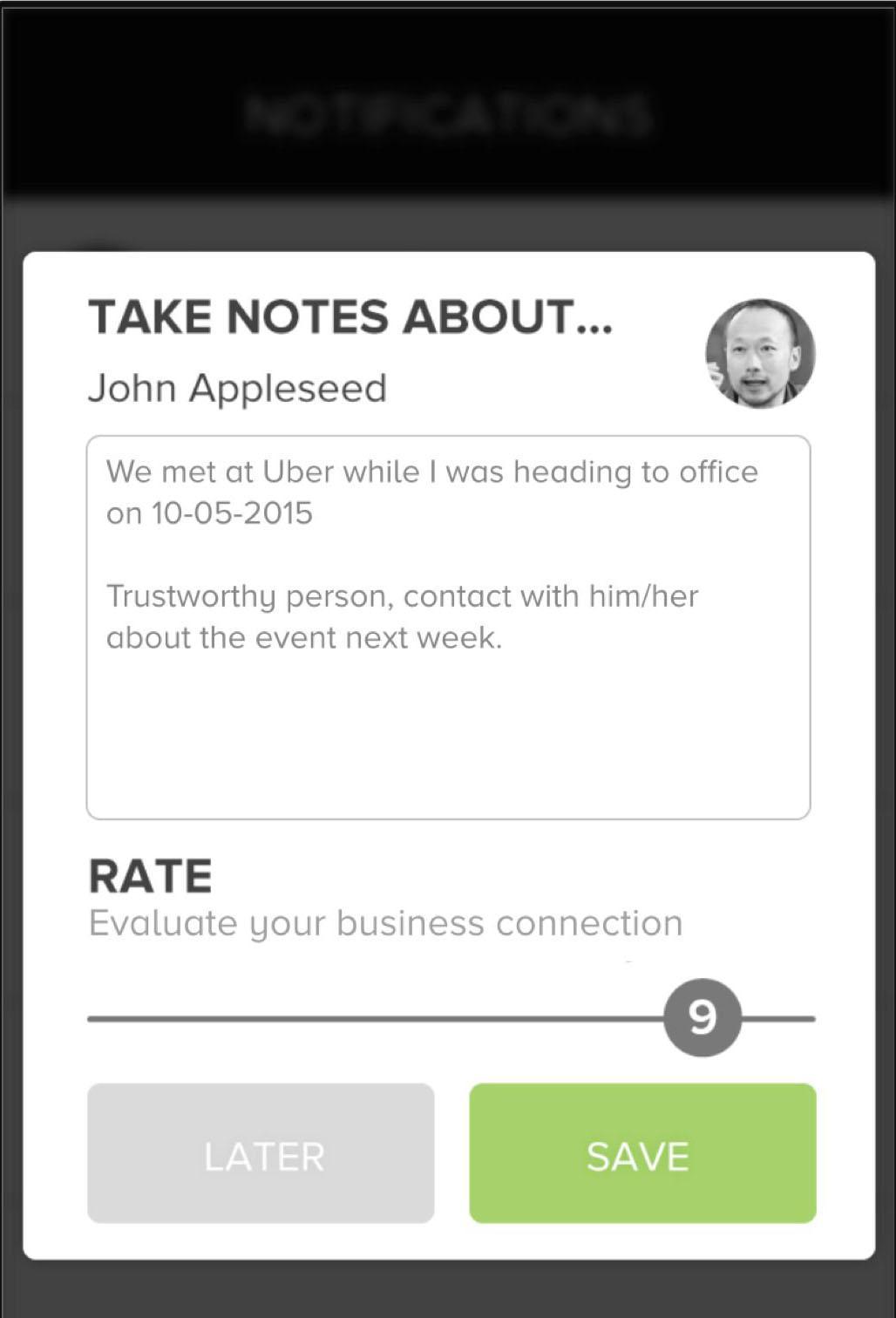Edit the notes text about John Appleseed
Viewport: 896px width, 1318px height.
coord(448,626)
